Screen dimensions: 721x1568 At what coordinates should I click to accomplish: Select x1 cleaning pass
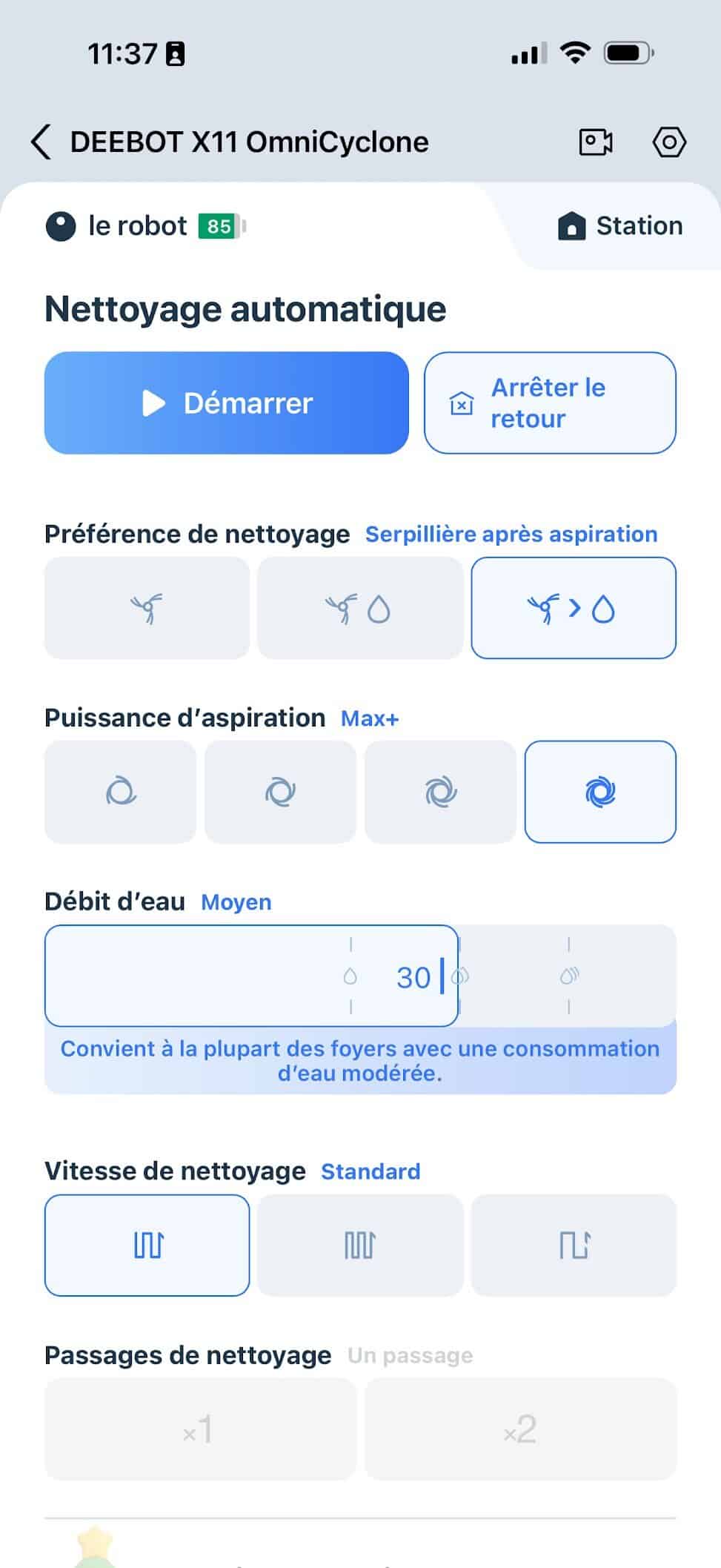click(x=200, y=1429)
